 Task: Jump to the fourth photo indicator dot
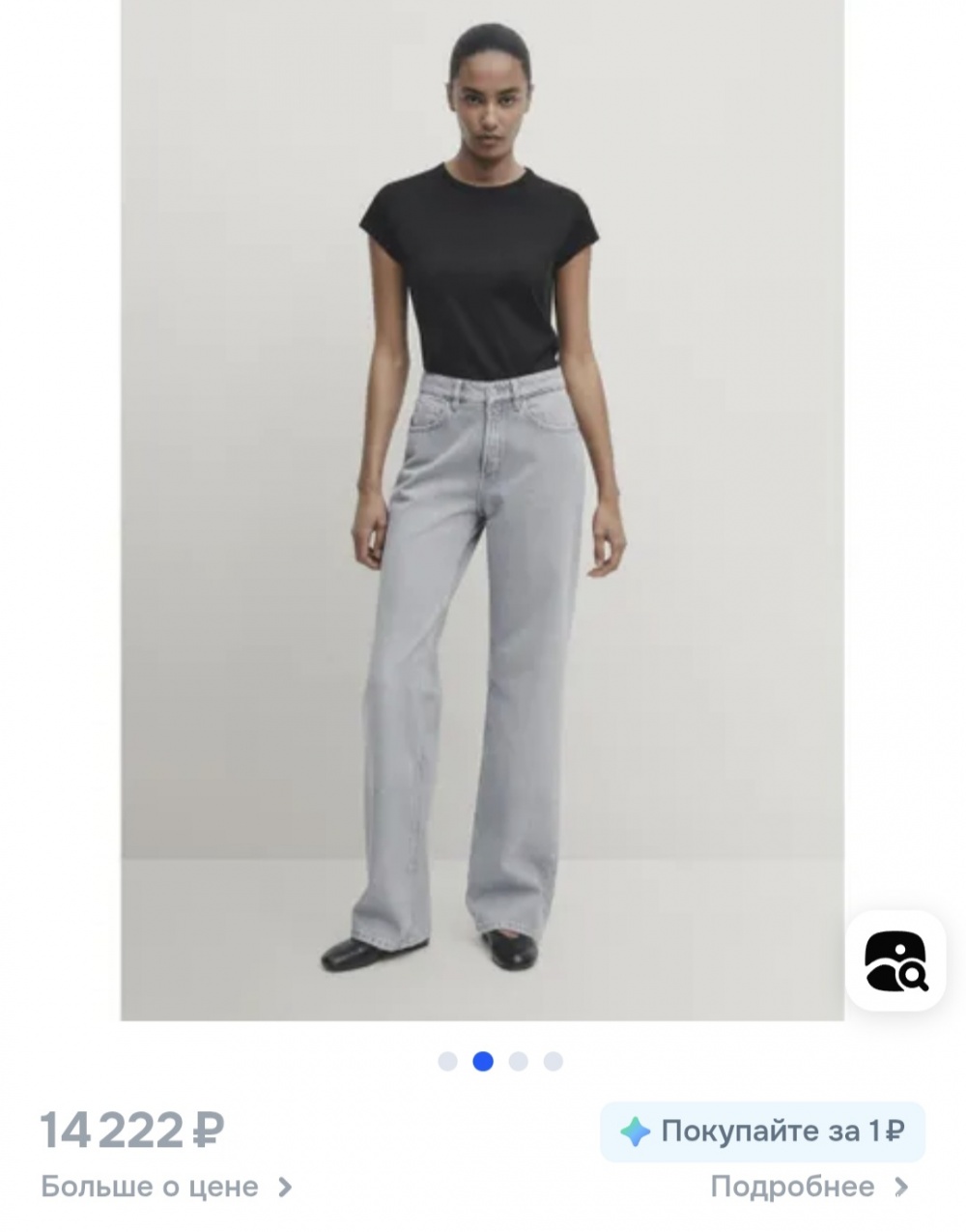[554, 1062]
